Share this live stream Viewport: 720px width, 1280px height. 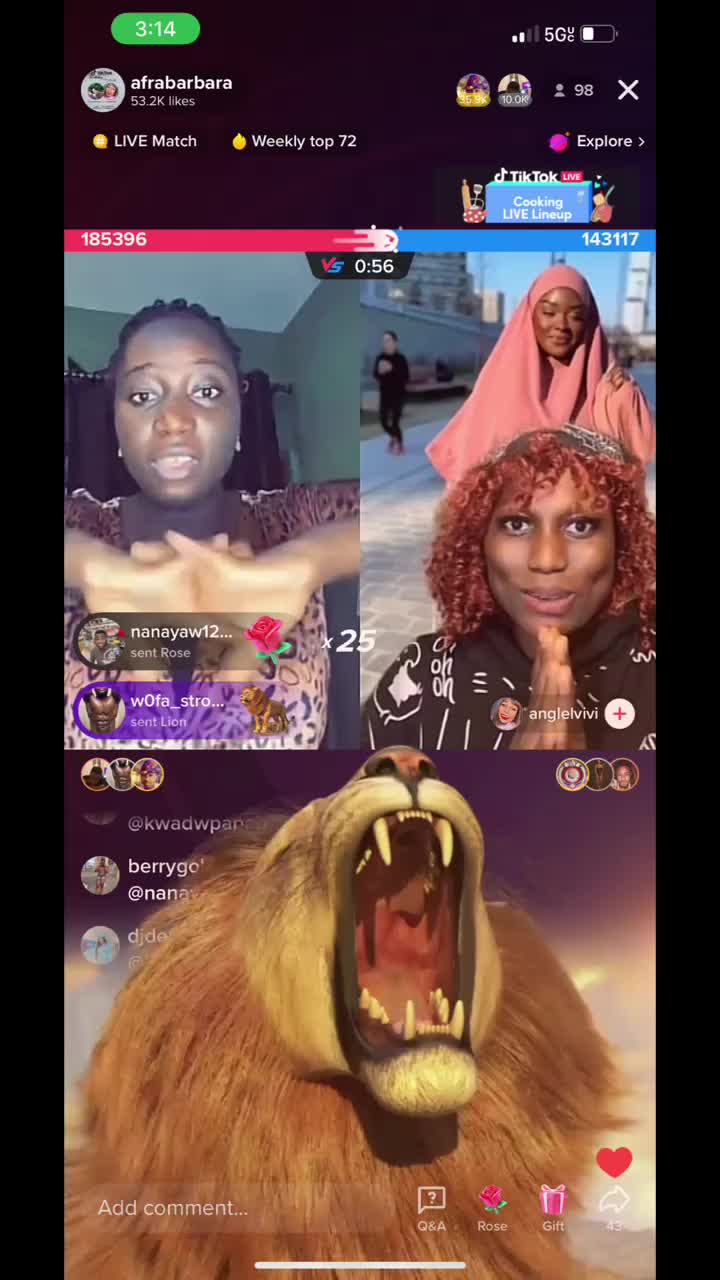(614, 1209)
